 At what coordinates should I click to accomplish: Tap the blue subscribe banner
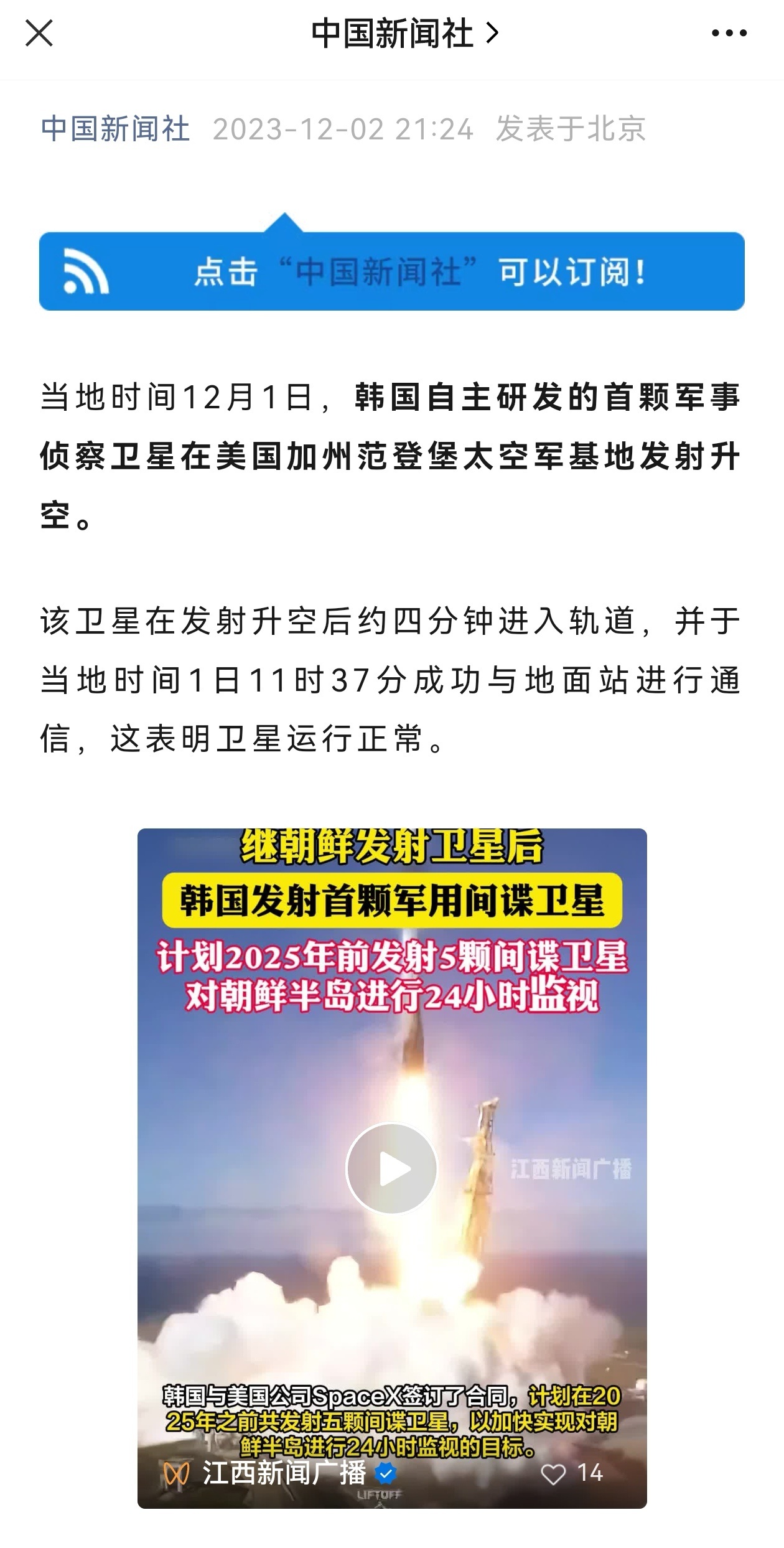(392, 271)
